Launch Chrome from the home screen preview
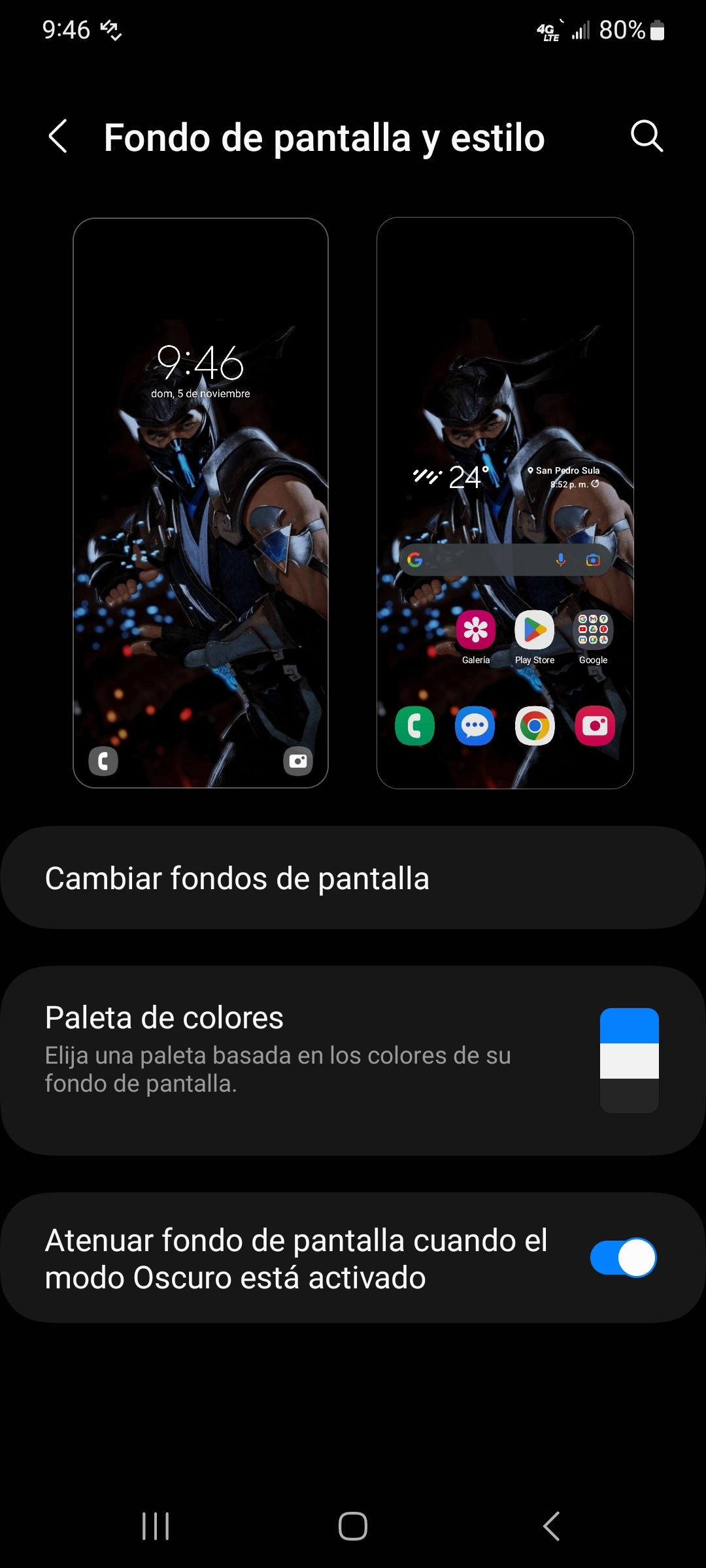Viewport: 706px width, 1568px height. point(534,726)
